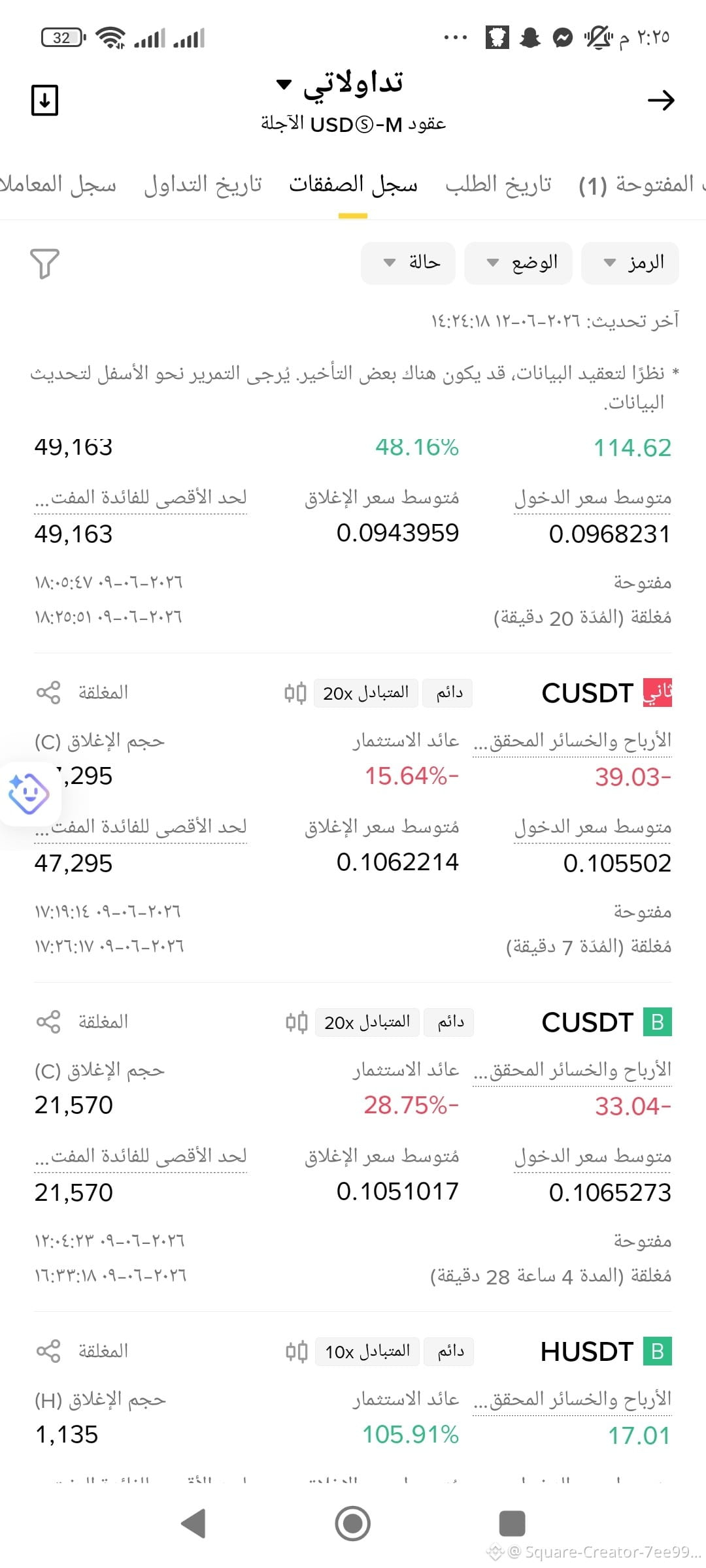Open the تداولاتي title dropdown

(340, 85)
